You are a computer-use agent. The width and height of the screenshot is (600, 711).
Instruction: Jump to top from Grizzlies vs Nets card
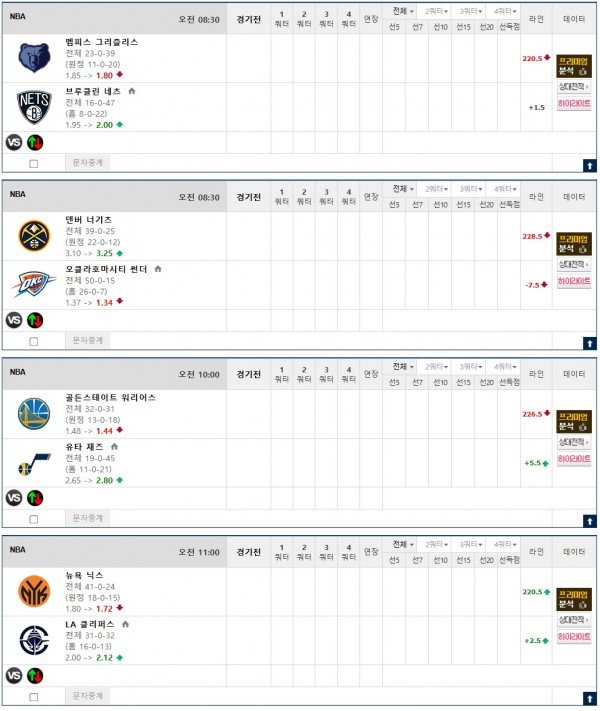(589, 164)
